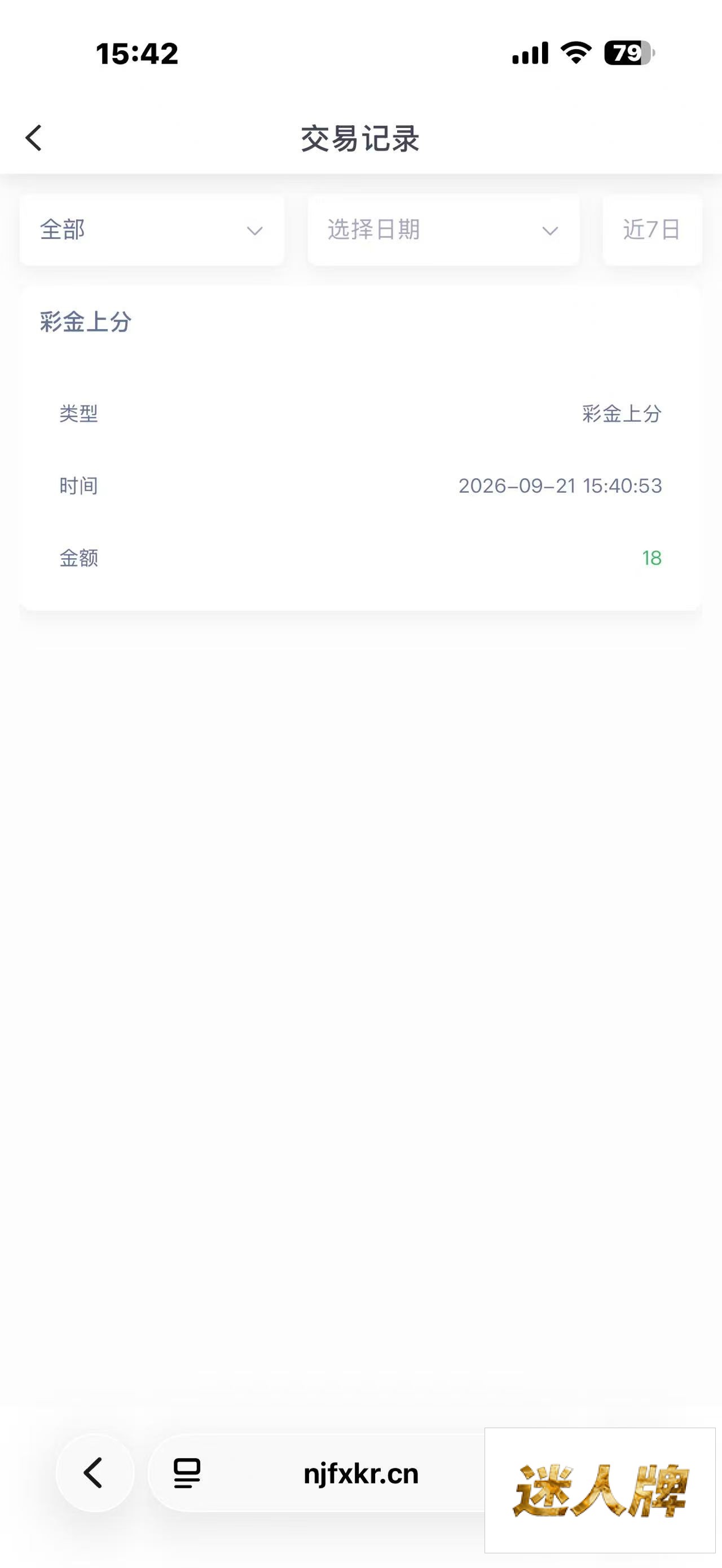Select the 近7日 quick filter

[x=652, y=230]
